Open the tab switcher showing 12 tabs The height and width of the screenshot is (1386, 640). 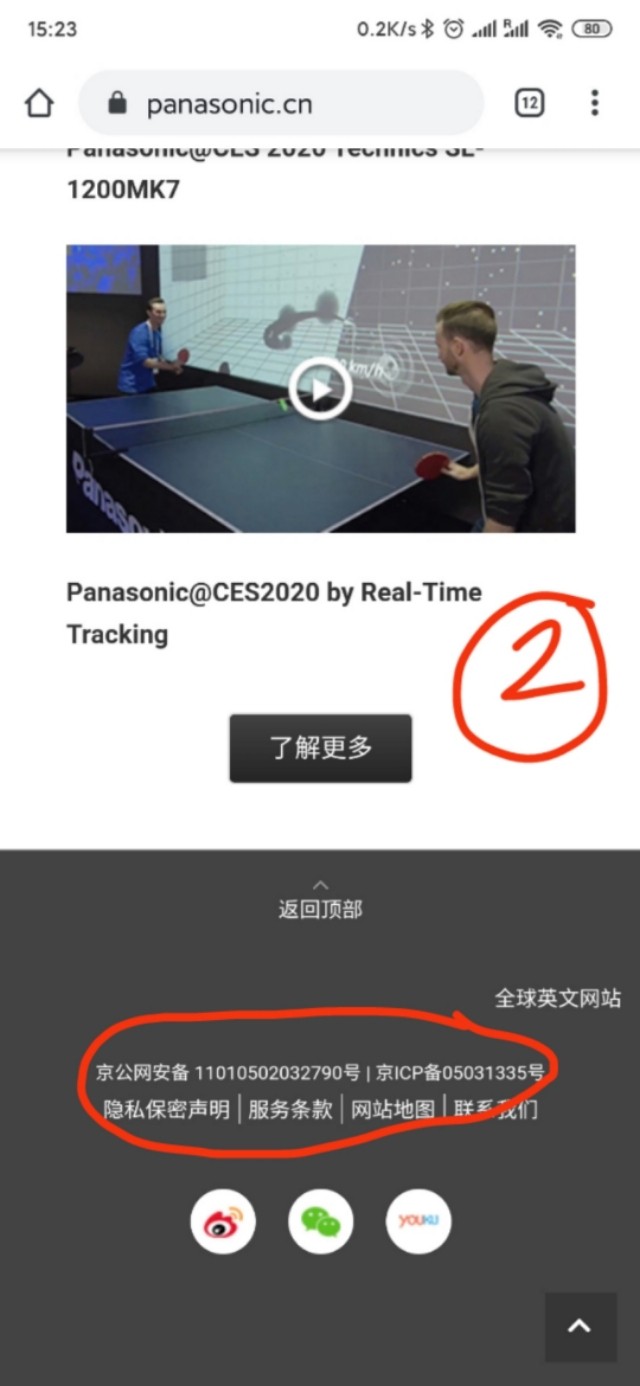point(529,103)
